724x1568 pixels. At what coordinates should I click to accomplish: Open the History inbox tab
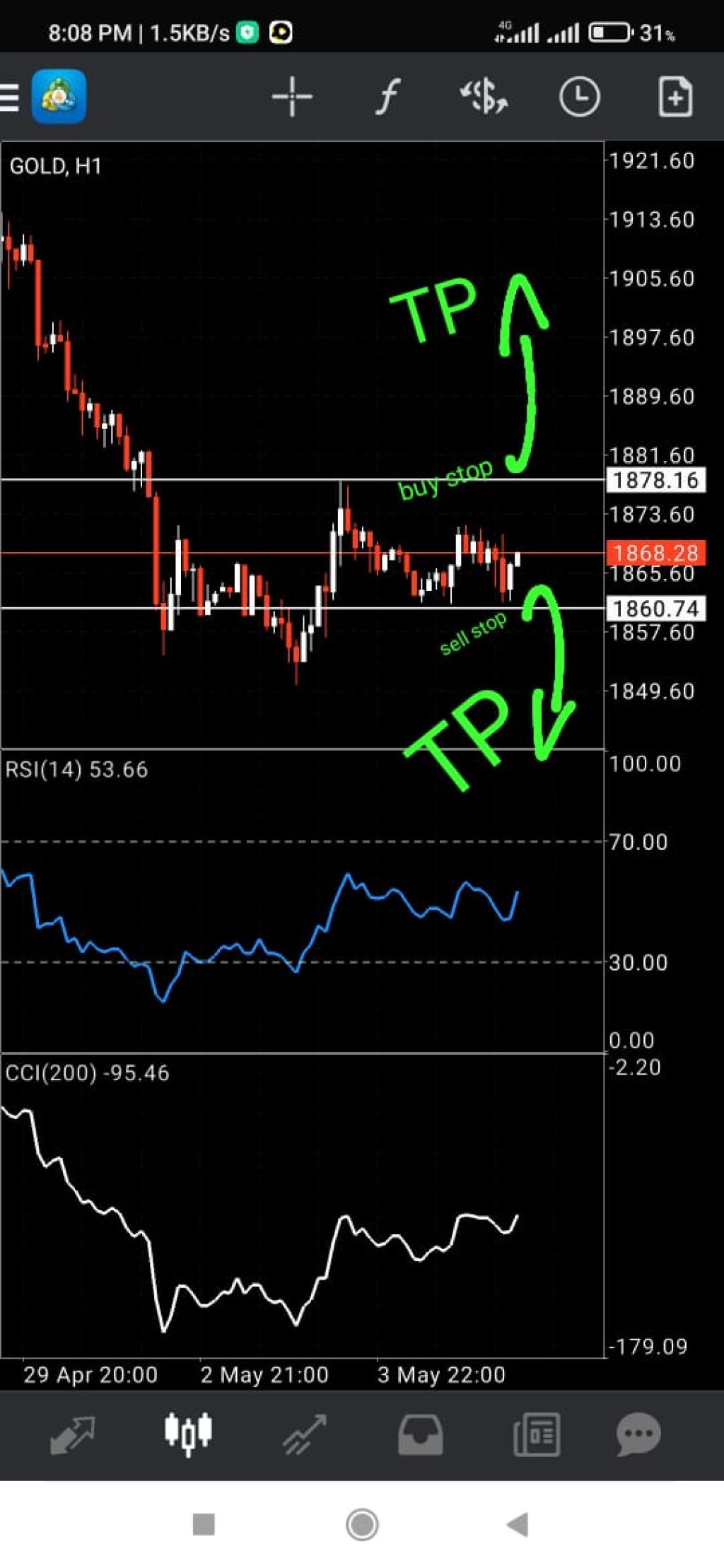(421, 1434)
